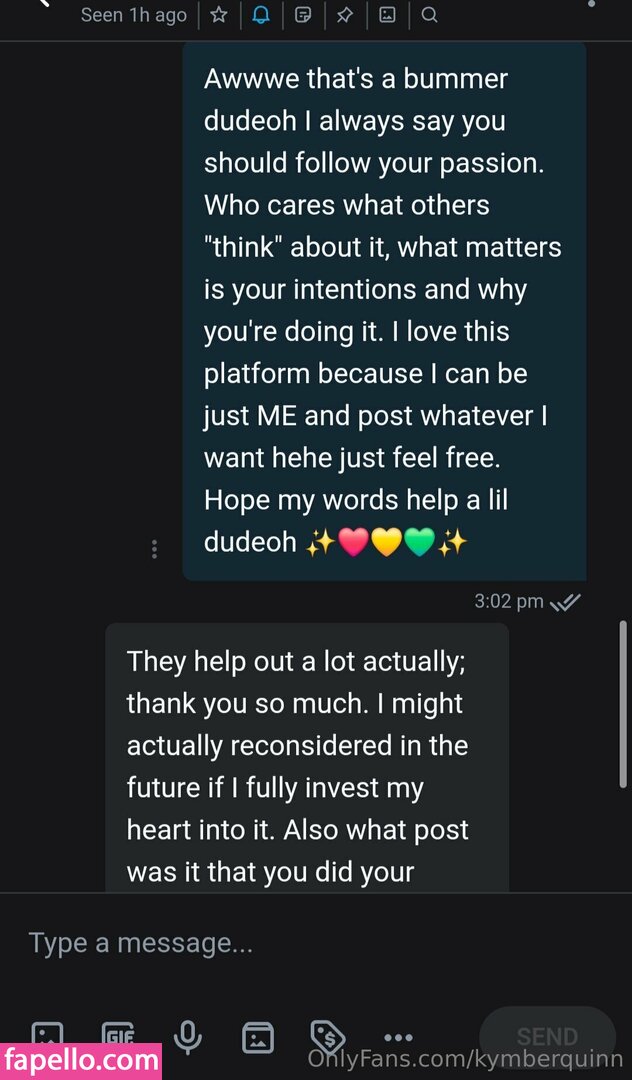Record a voice message
Screen dimensions: 632x1080
click(x=187, y=1036)
